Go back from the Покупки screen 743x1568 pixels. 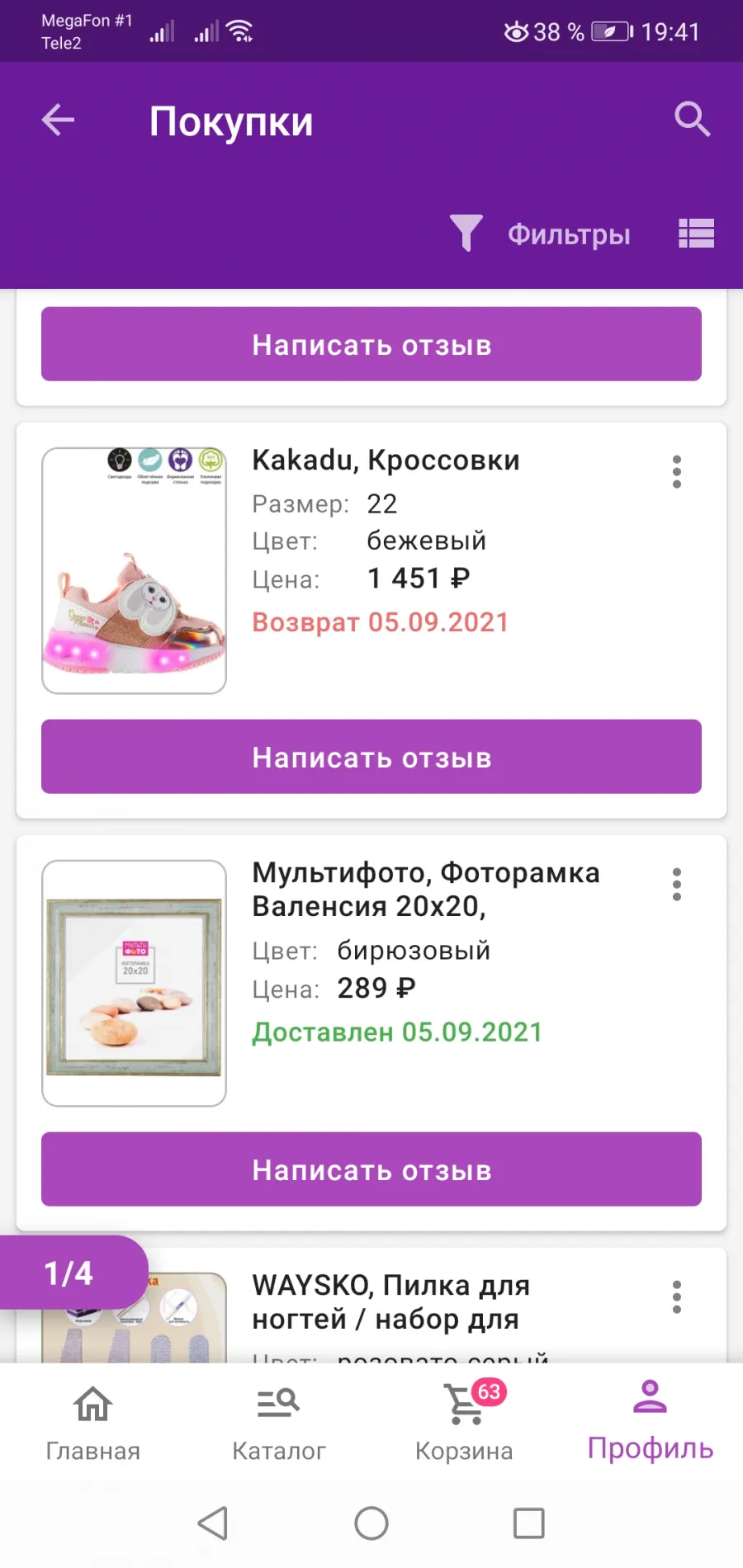[58, 120]
